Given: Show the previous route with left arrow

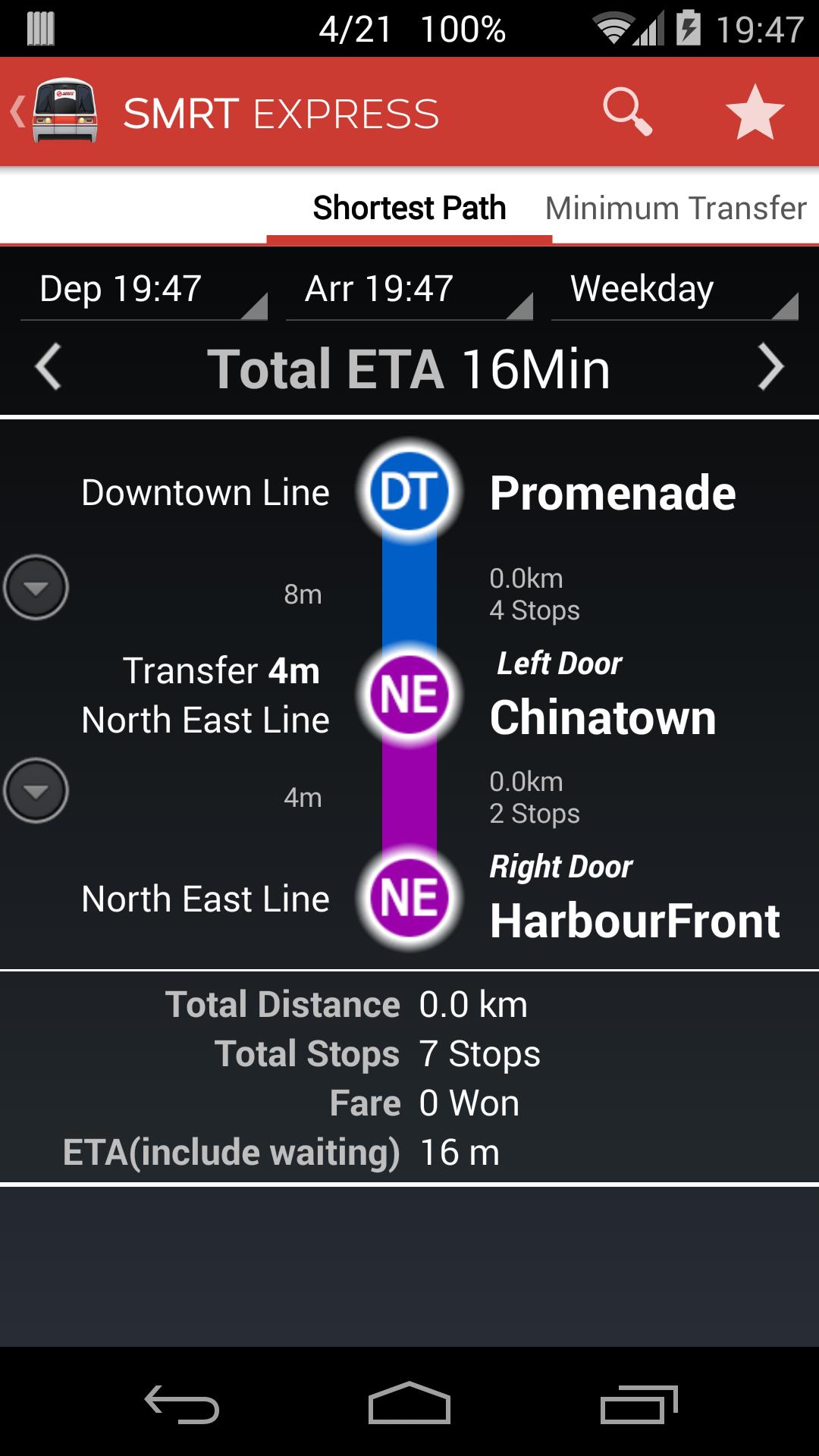Looking at the screenshot, I should point(48,367).
